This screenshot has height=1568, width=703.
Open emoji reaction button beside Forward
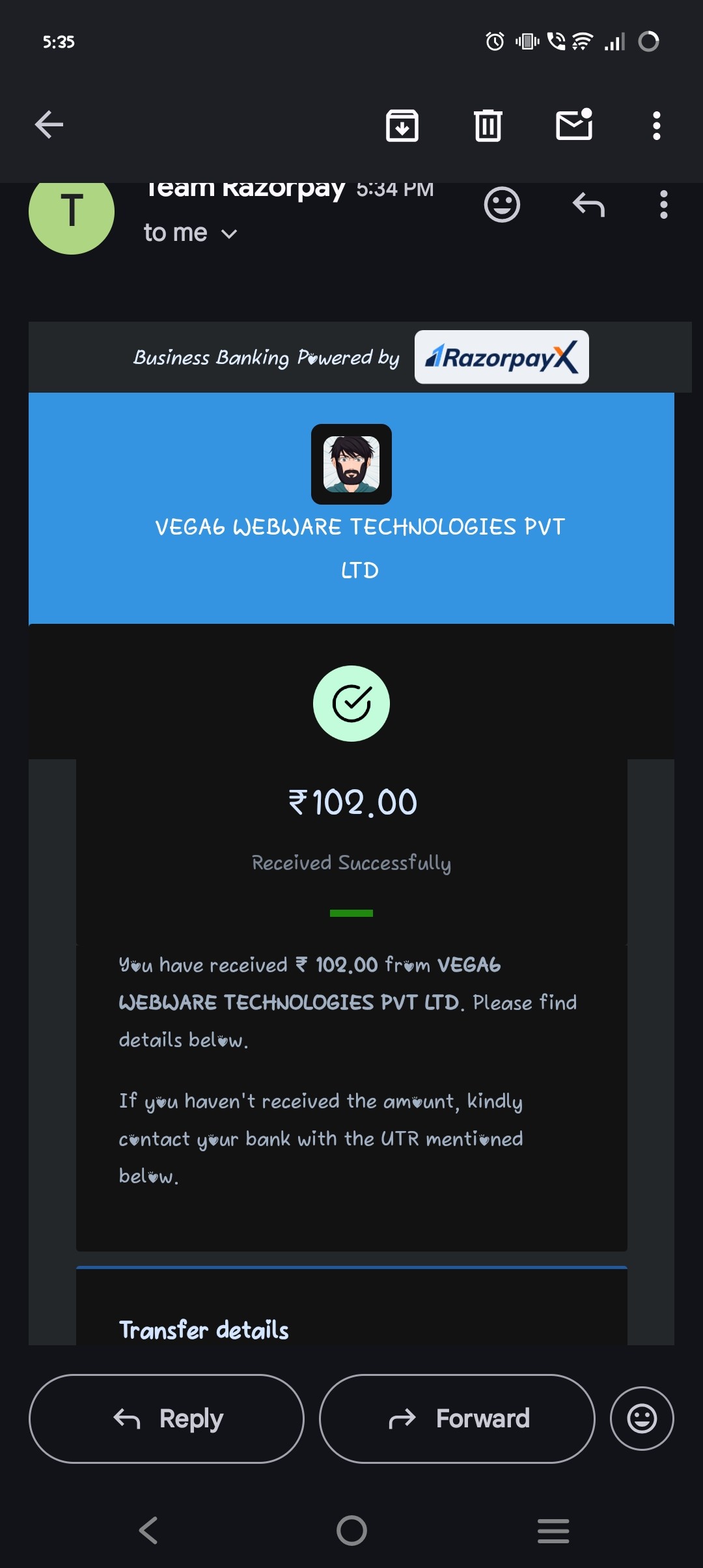pyautogui.click(x=642, y=1418)
